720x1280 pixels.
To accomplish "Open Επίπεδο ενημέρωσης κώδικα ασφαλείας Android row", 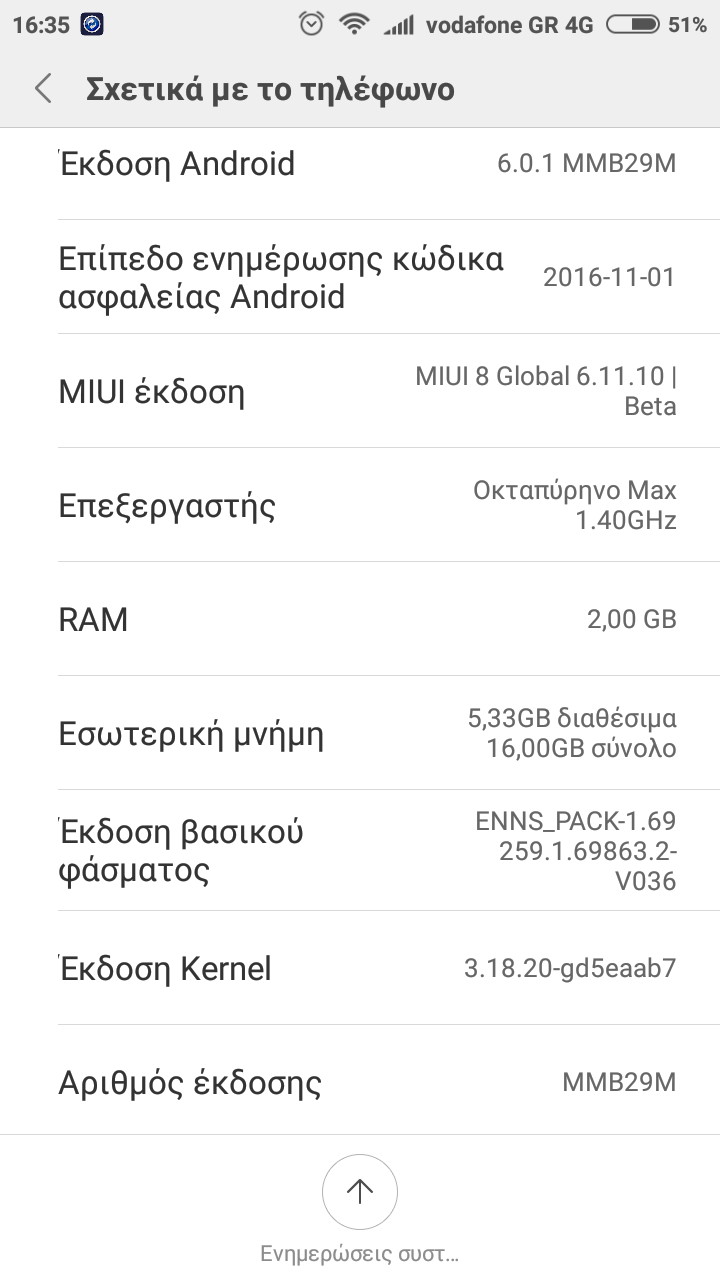I will 360,277.
